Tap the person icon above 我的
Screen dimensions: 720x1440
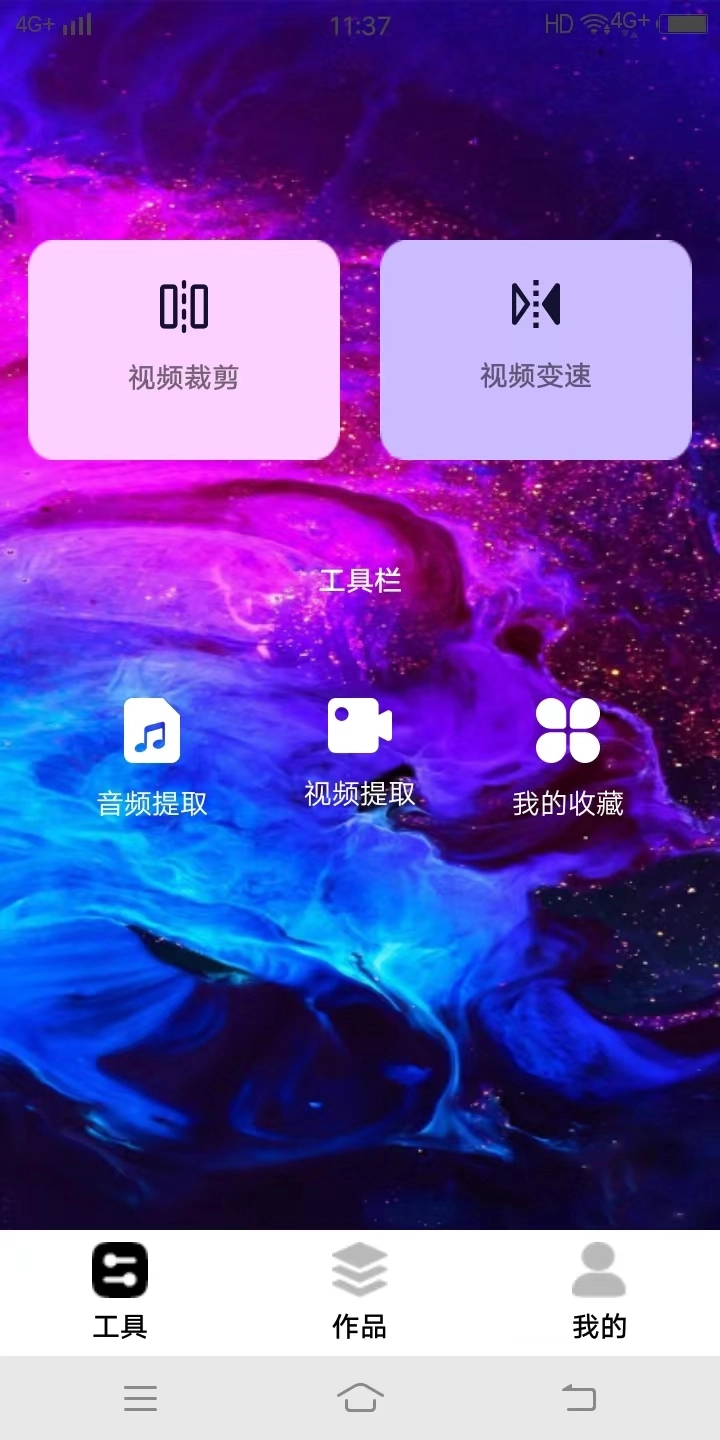click(598, 1270)
